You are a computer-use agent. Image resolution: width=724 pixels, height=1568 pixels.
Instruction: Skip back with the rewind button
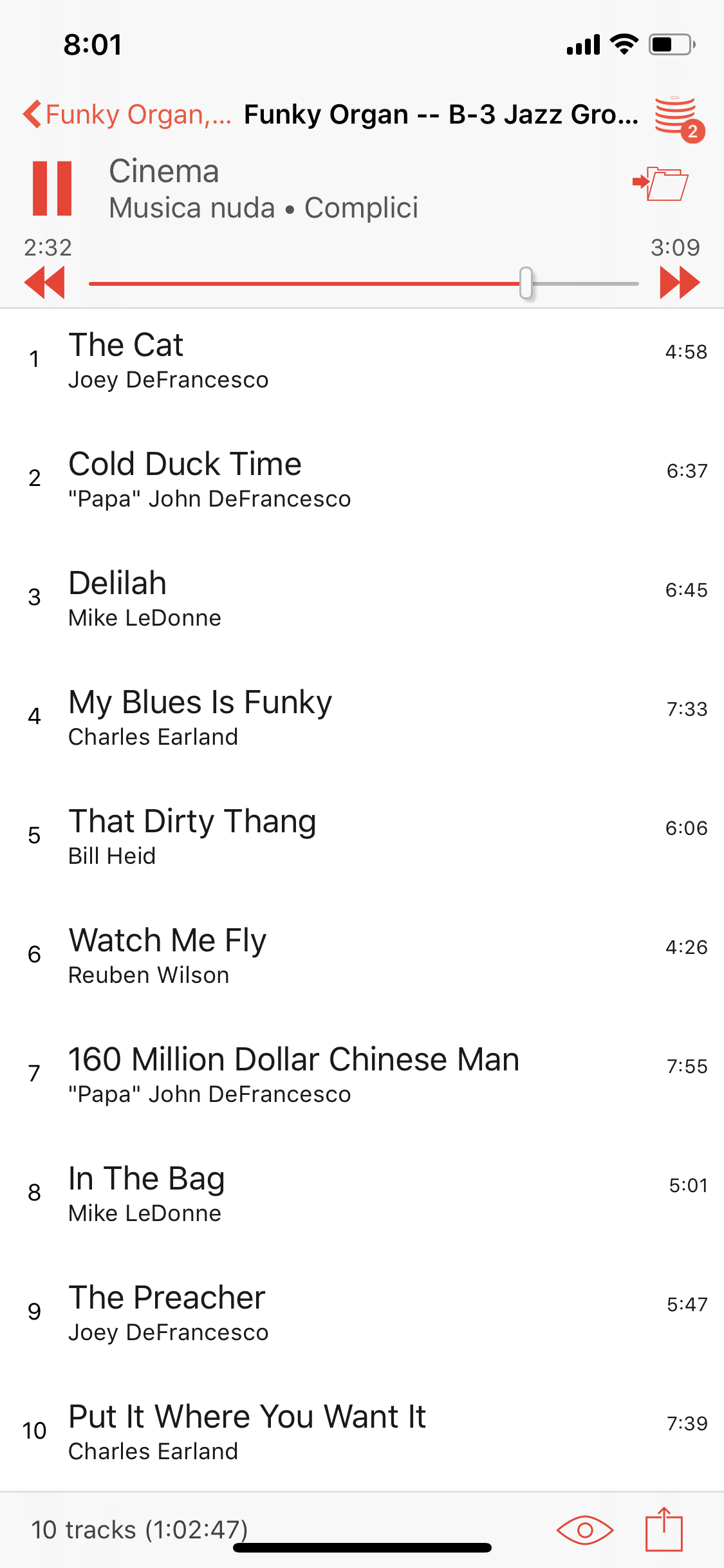click(44, 283)
